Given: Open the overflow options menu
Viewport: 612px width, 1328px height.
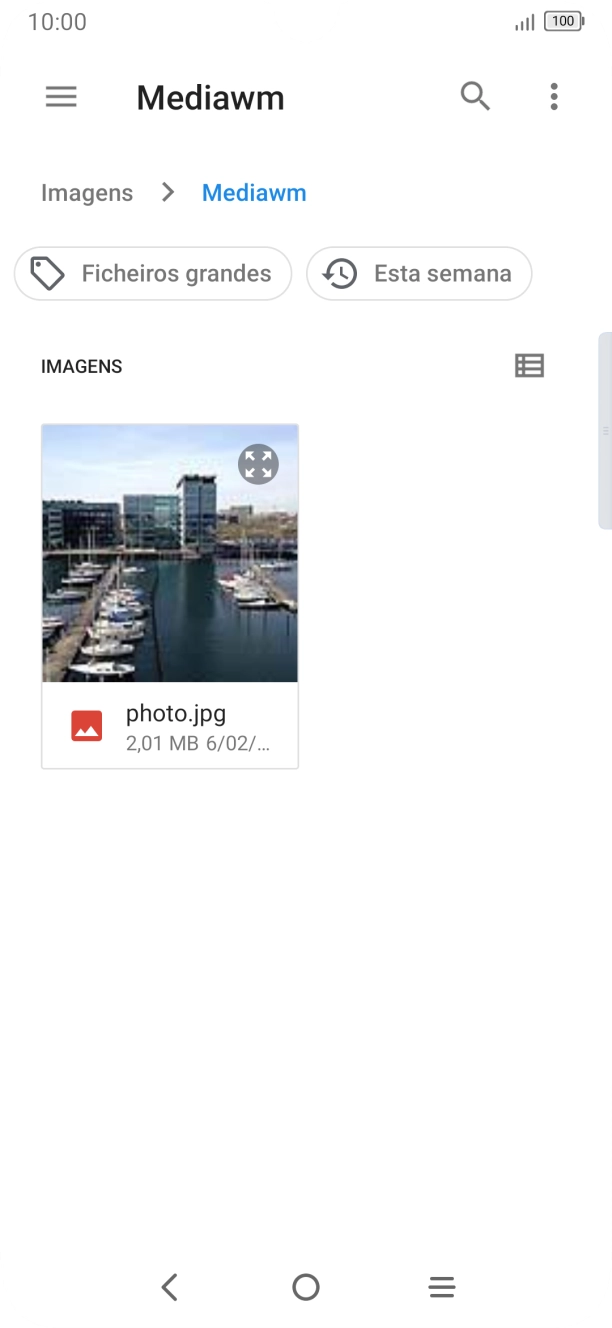Looking at the screenshot, I should pyautogui.click(x=554, y=97).
